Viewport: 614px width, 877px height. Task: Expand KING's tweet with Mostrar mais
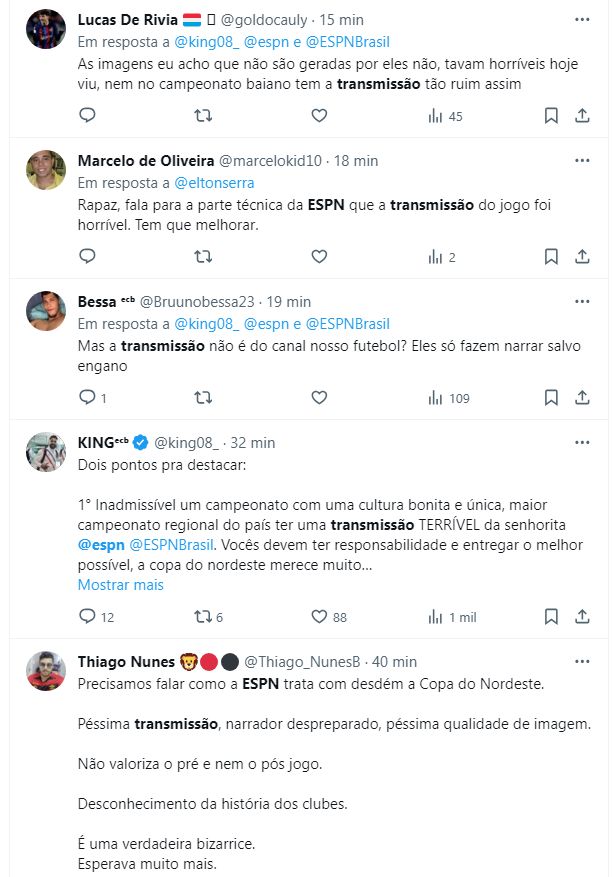click(121, 585)
